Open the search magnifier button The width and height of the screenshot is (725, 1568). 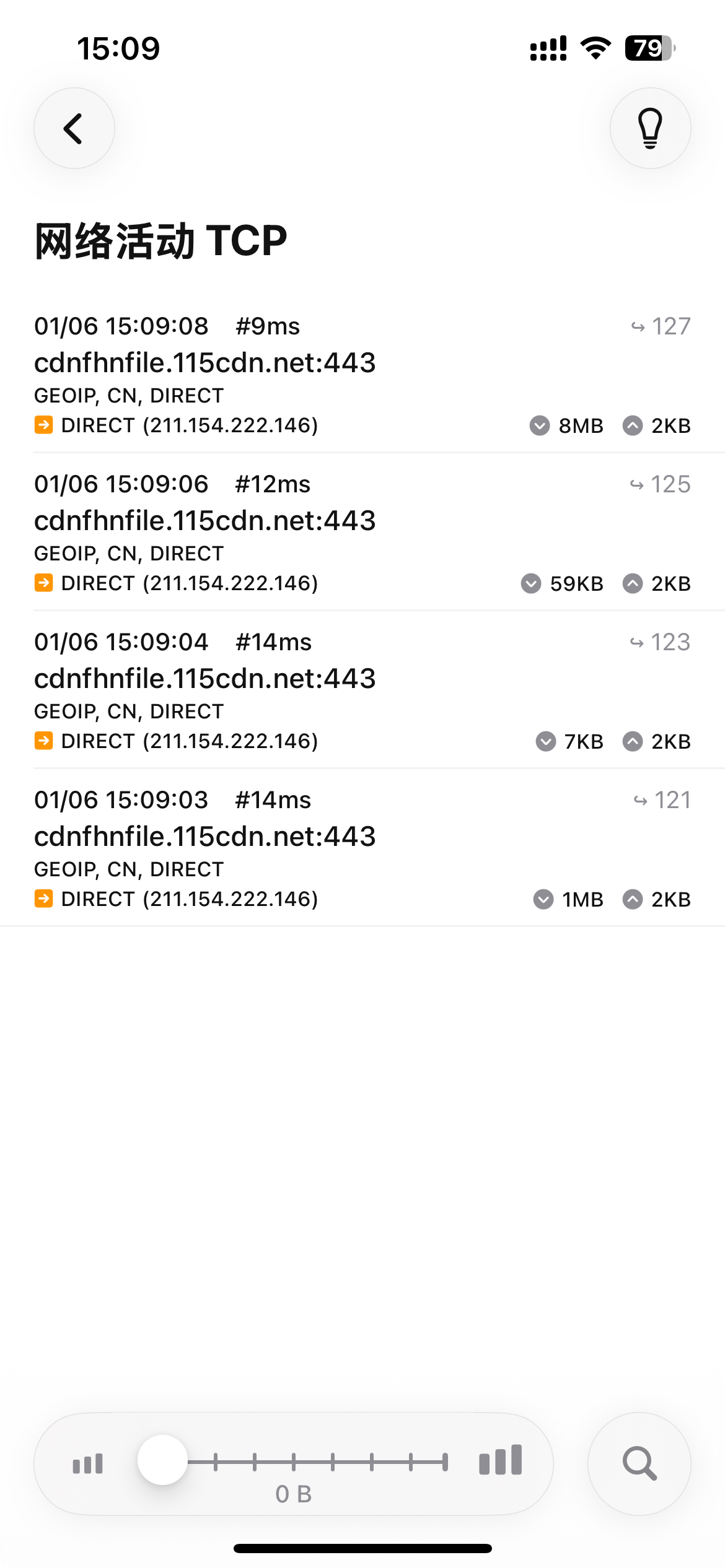coord(639,1463)
